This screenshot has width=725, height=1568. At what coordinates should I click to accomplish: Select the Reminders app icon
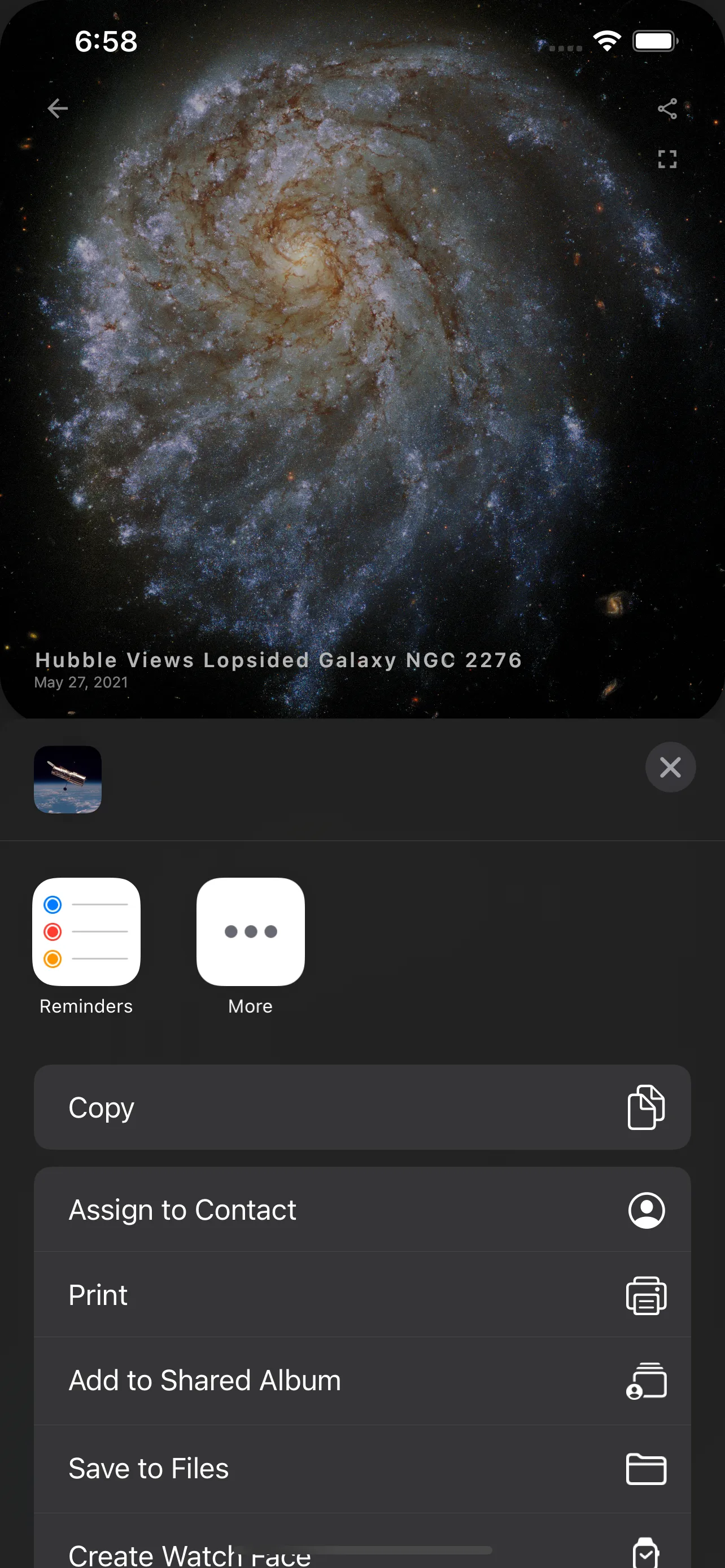(x=86, y=931)
